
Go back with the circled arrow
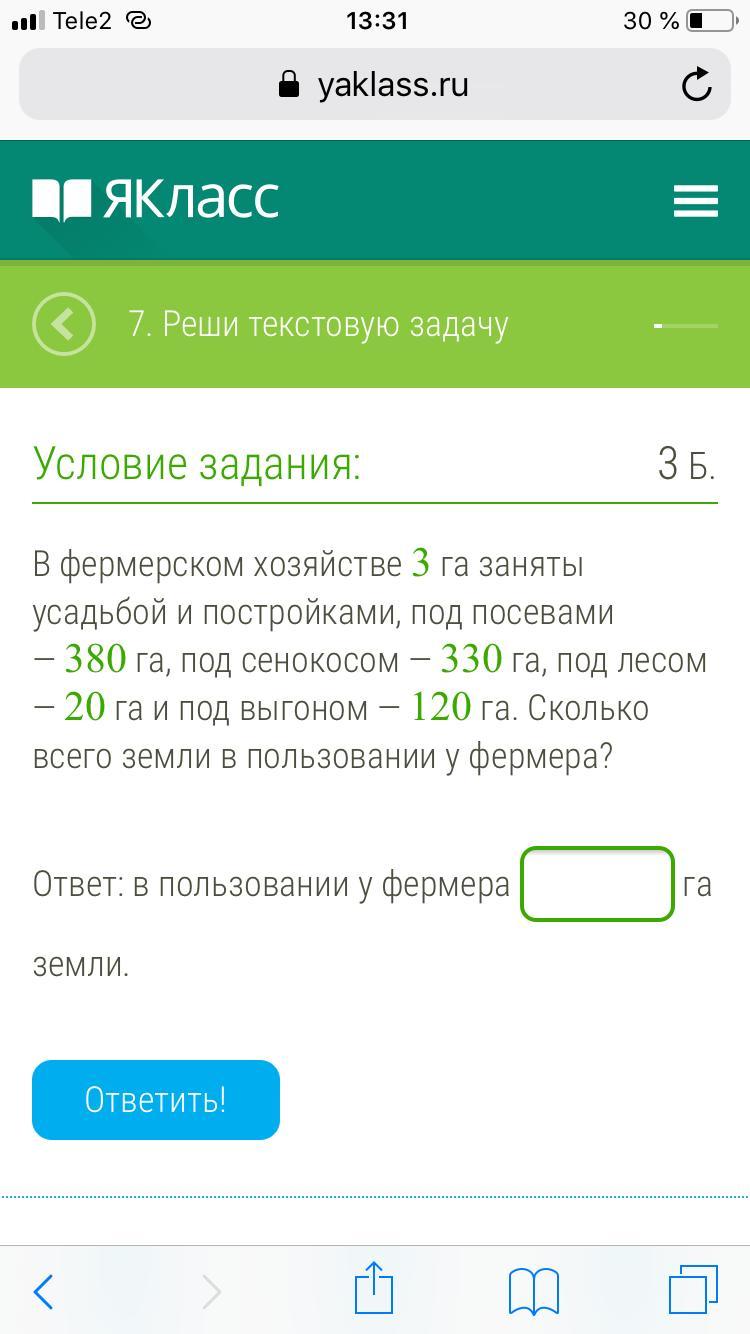point(63,325)
